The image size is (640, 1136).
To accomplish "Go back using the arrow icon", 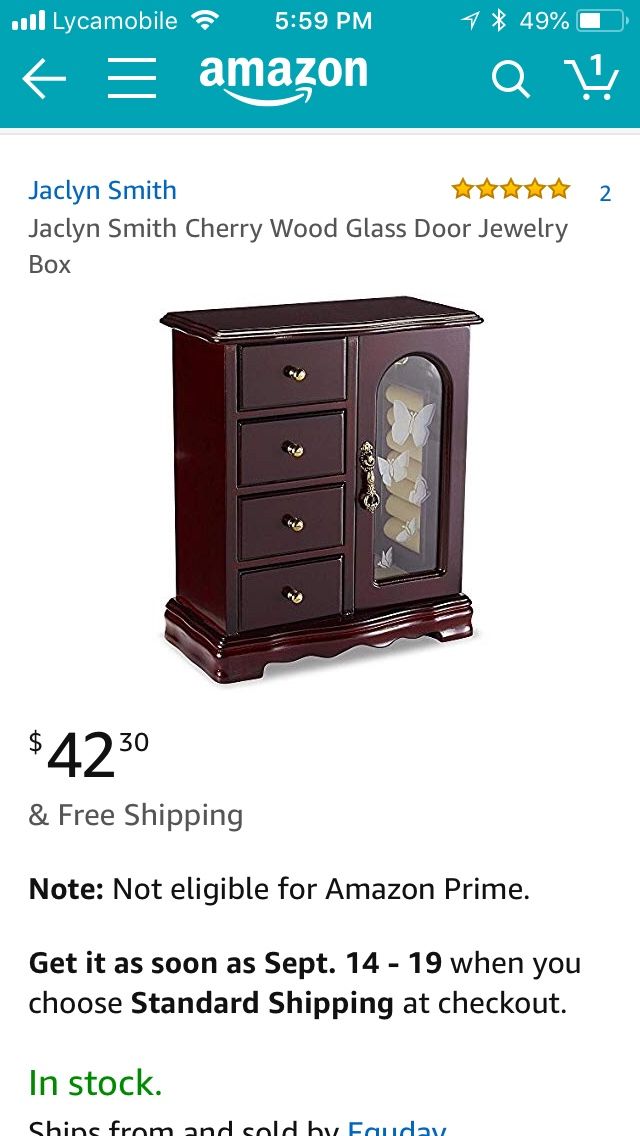I will pos(44,78).
